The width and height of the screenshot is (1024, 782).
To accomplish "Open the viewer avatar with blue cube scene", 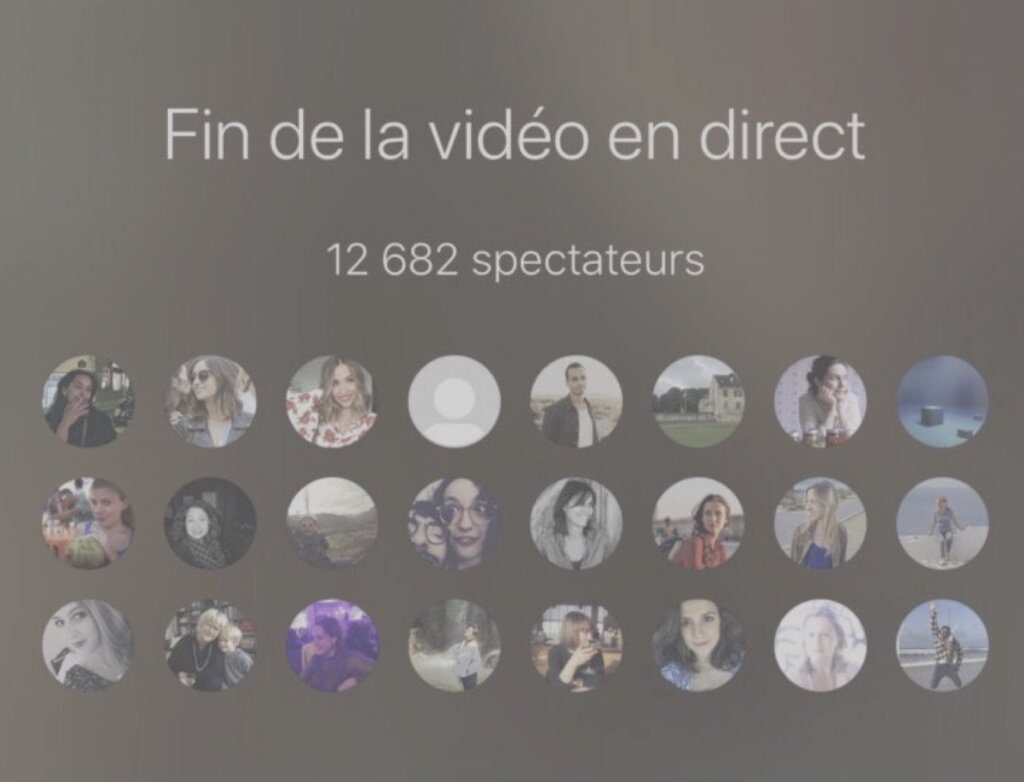I will pyautogui.click(x=942, y=401).
